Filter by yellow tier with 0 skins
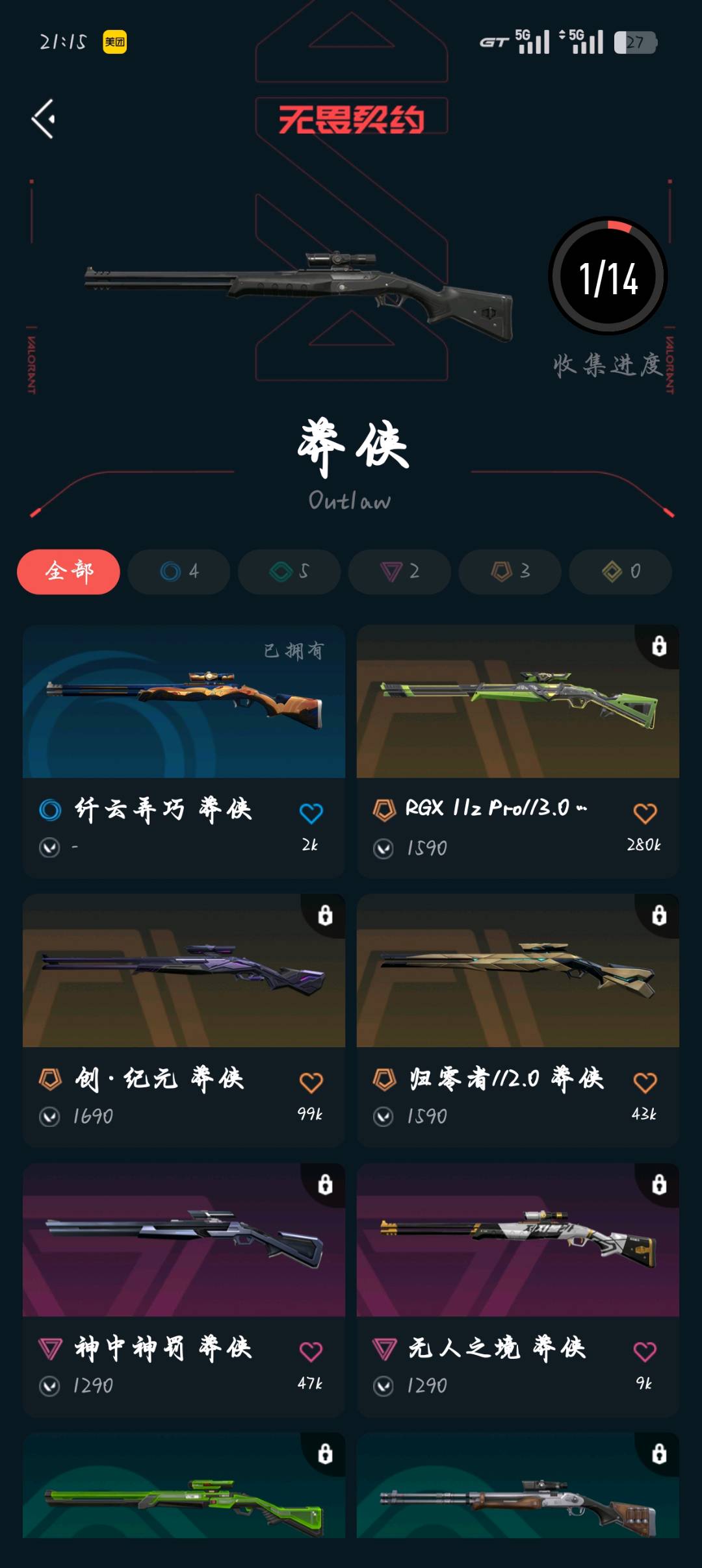 click(620, 572)
